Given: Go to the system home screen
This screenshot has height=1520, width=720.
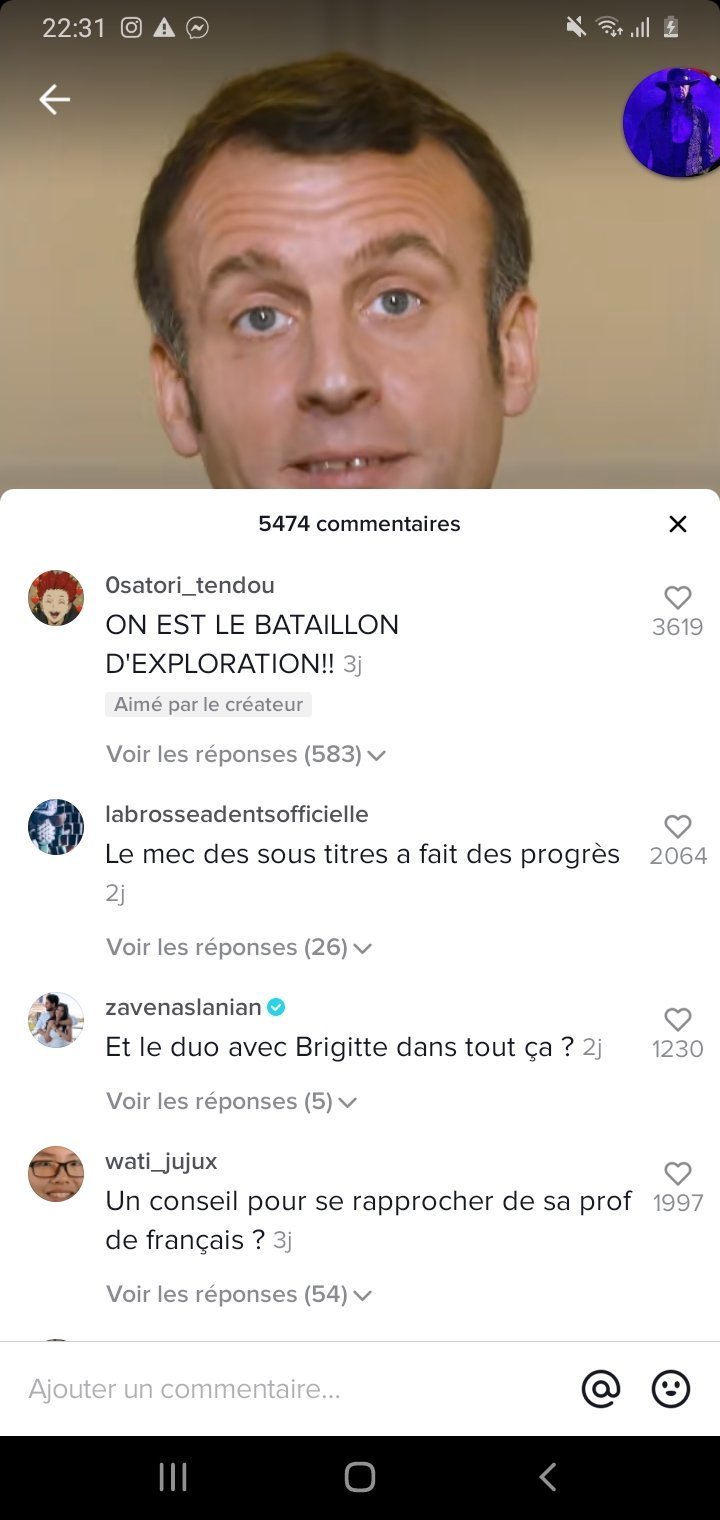Looking at the screenshot, I should (x=360, y=1477).
